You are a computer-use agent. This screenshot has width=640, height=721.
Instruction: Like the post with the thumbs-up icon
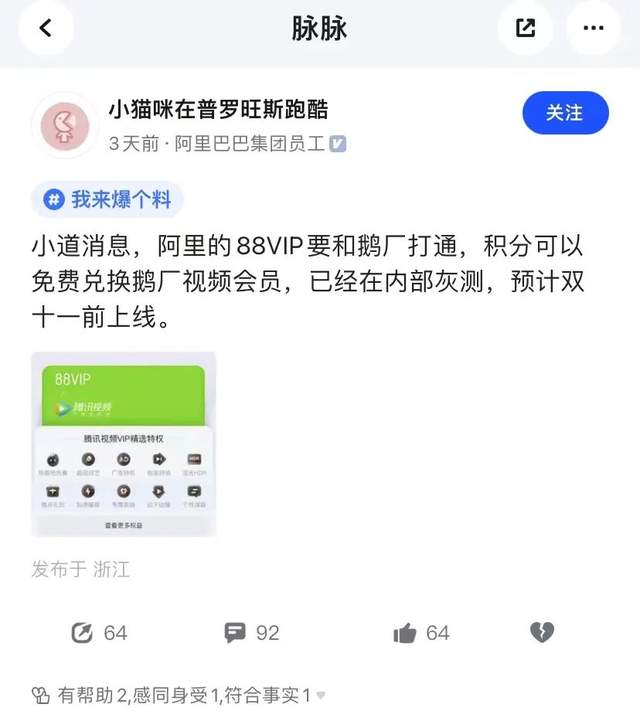coord(421,632)
